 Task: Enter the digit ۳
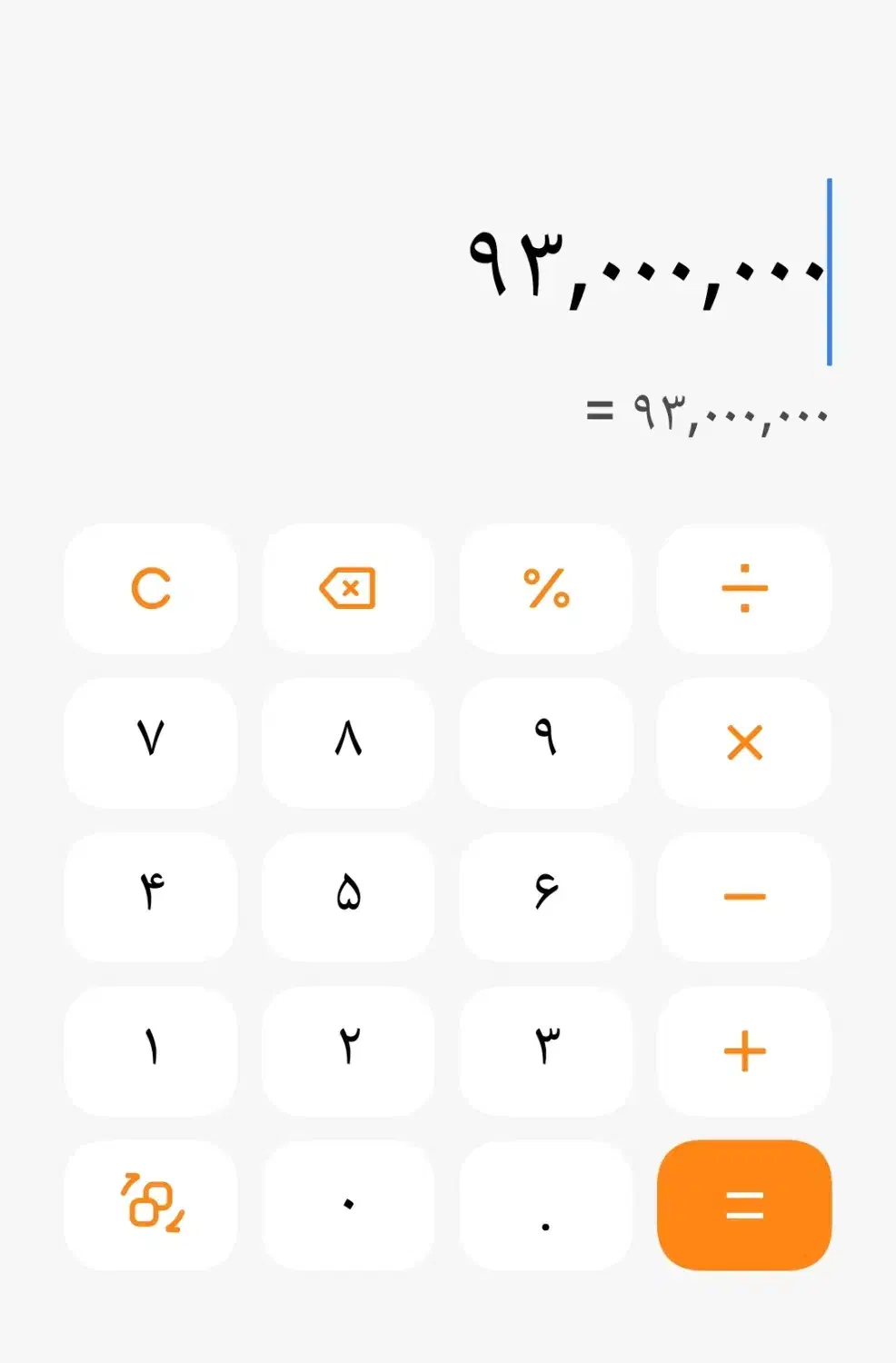tap(546, 1051)
